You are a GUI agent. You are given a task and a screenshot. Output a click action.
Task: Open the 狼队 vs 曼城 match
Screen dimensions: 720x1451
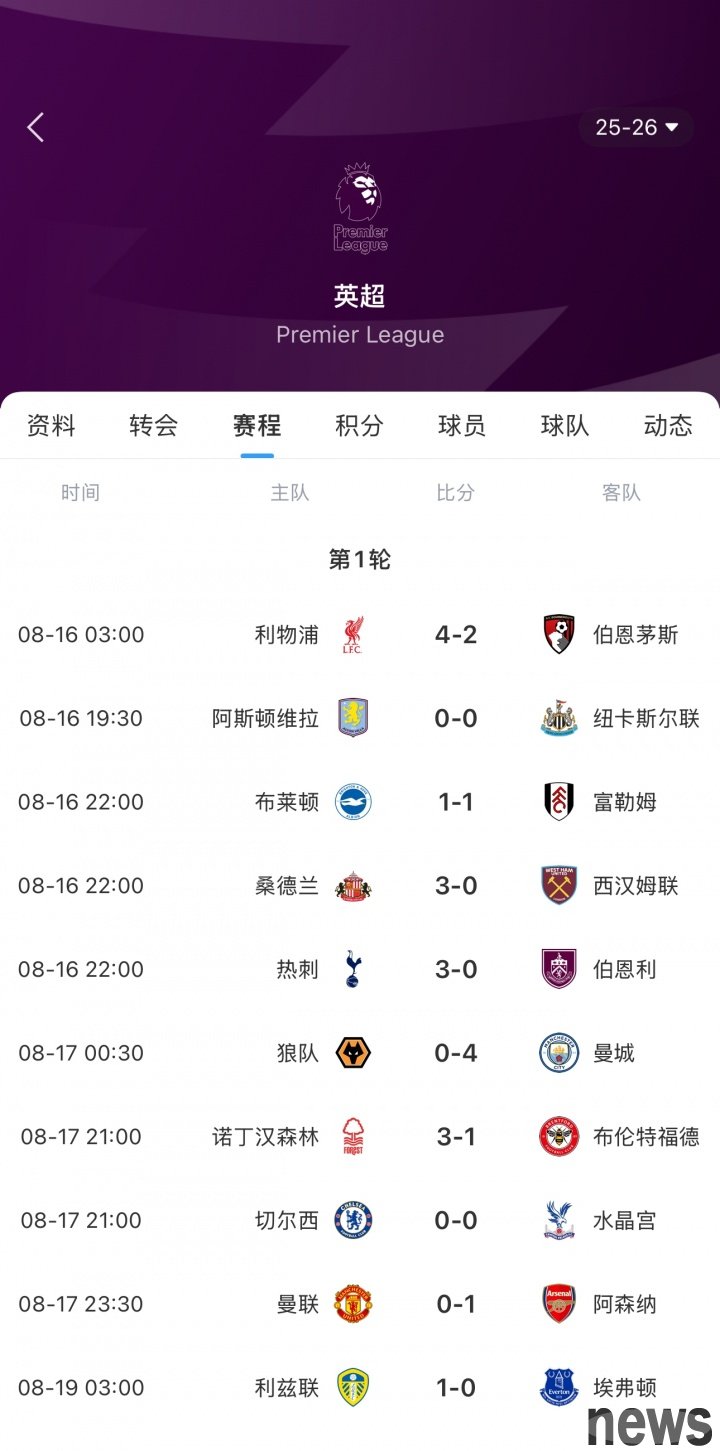pos(360,1053)
